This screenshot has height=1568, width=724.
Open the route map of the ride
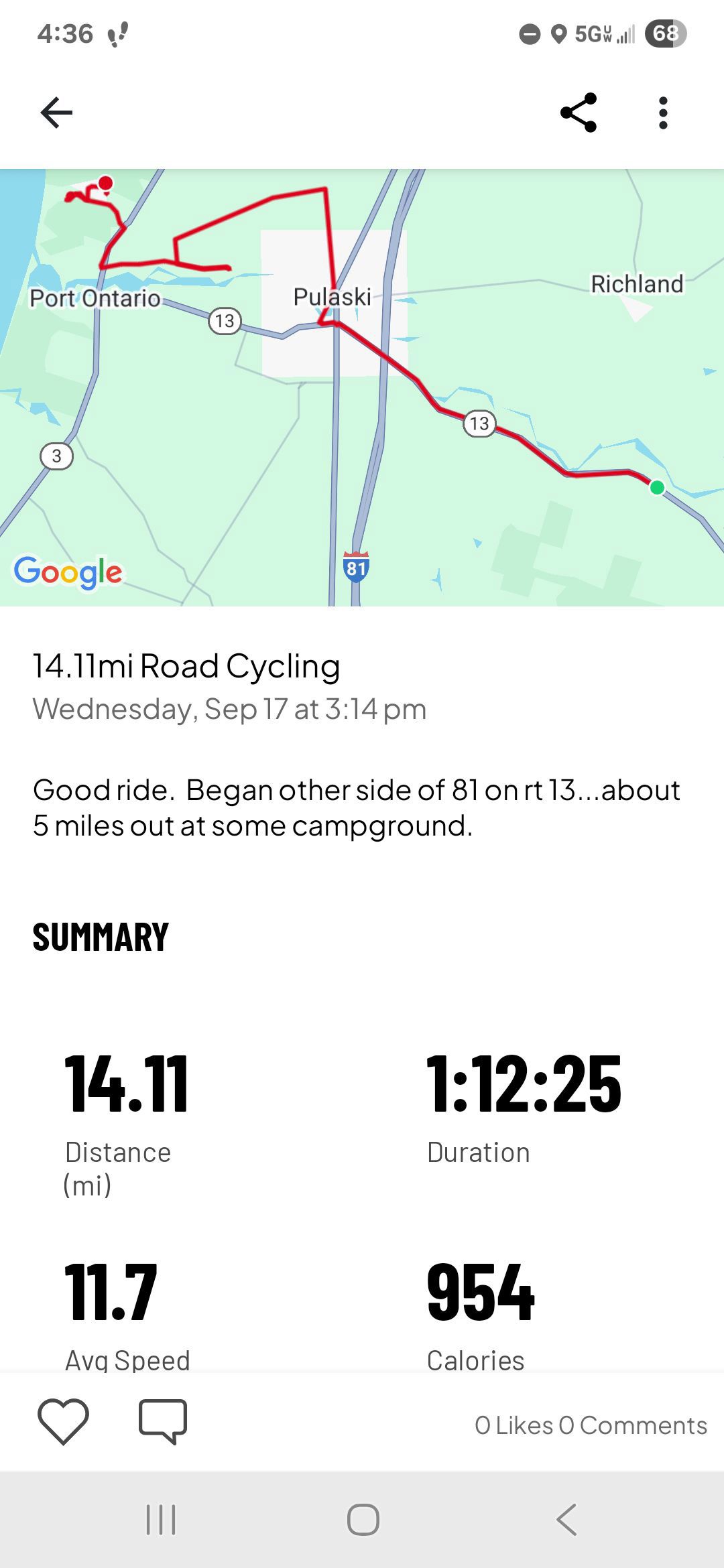pos(362,387)
